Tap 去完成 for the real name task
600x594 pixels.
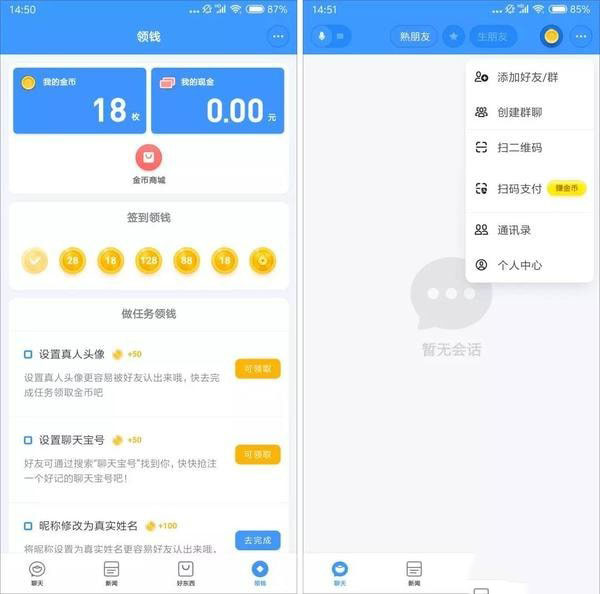[257, 541]
